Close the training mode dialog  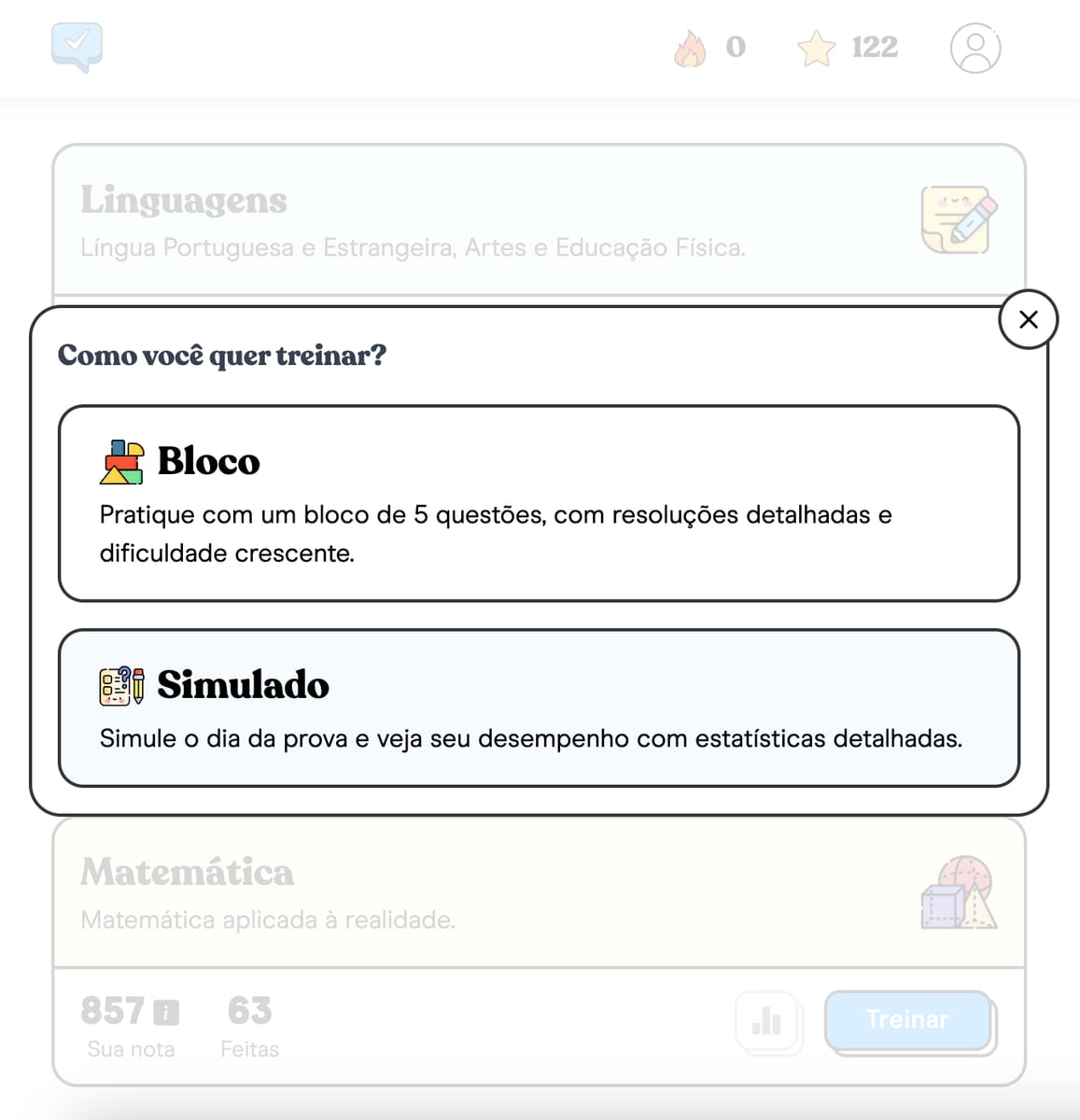click(x=1028, y=319)
